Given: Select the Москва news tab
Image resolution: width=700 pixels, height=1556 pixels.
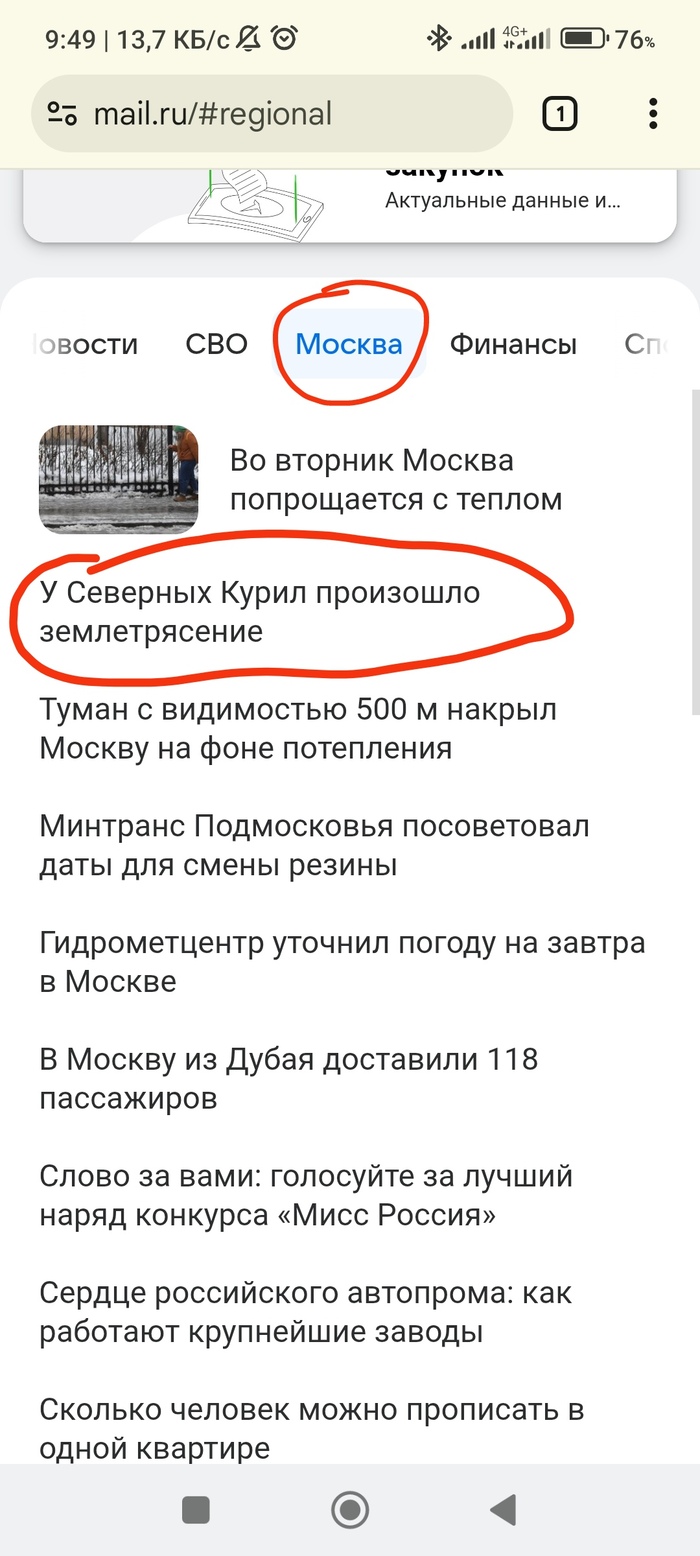Looking at the screenshot, I should click(x=349, y=345).
